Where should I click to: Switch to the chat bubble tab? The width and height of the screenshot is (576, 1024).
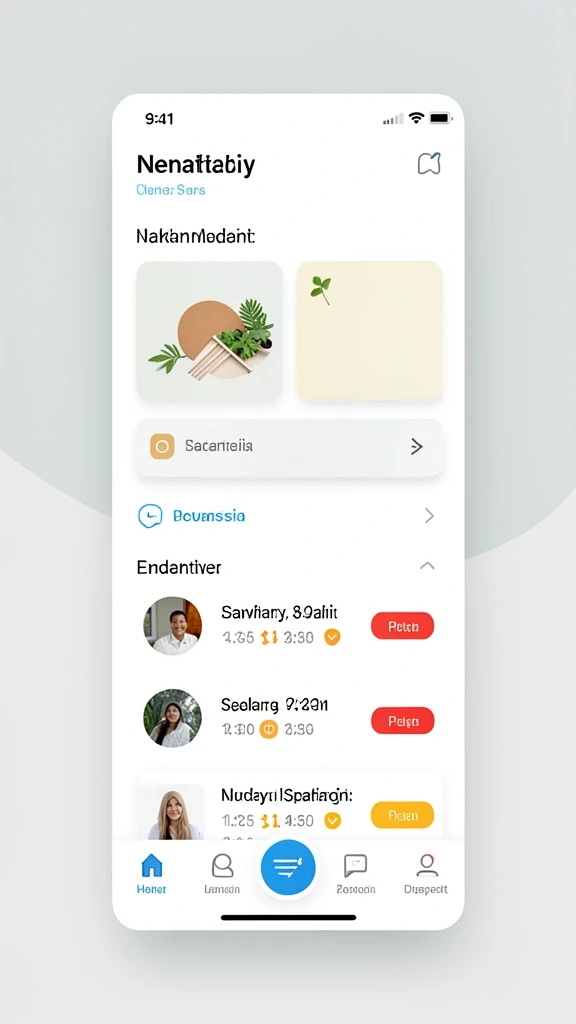pyautogui.click(x=355, y=873)
